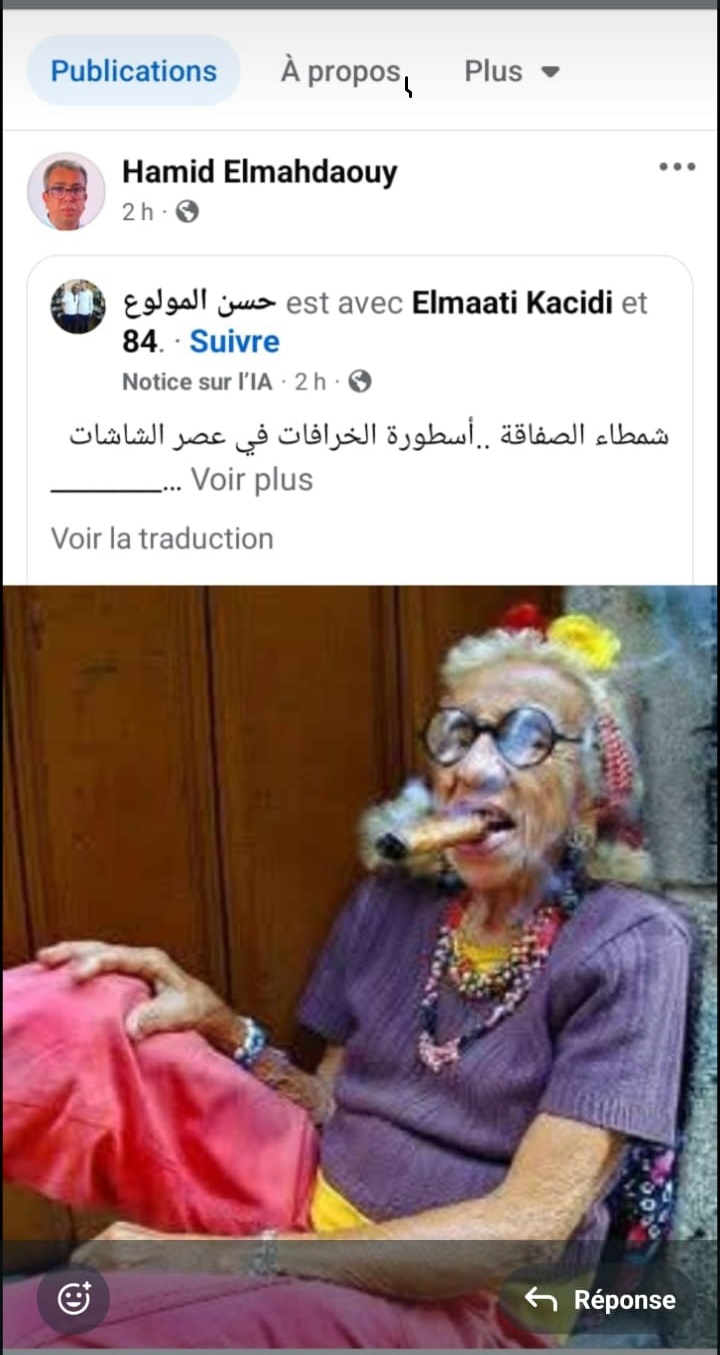Screen dimensions: 720x1355
Task: Open حسن المولوع's profile
Action: pyautogui.click(x=199, y=302)
